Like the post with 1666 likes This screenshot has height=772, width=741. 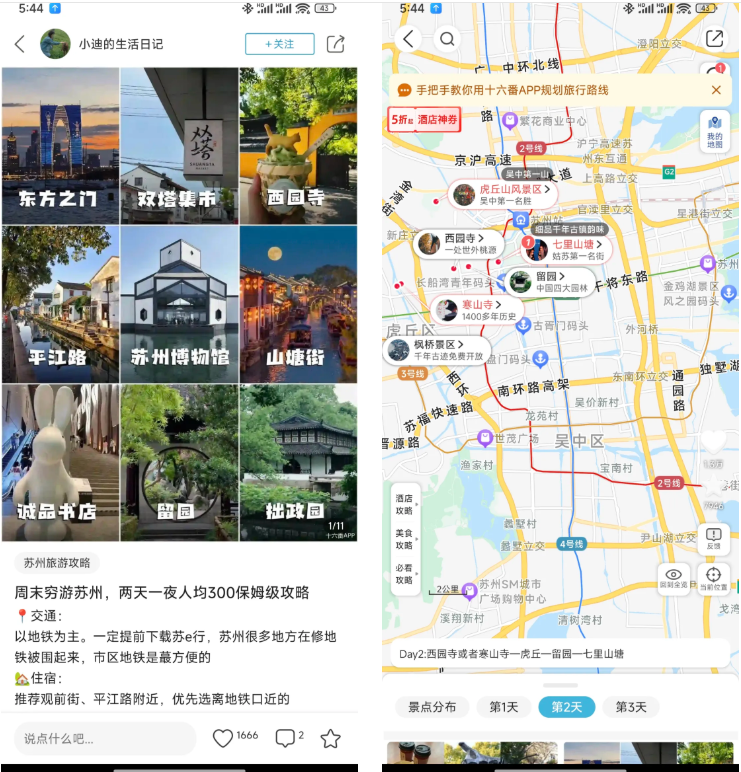click(x=223, y=738)
